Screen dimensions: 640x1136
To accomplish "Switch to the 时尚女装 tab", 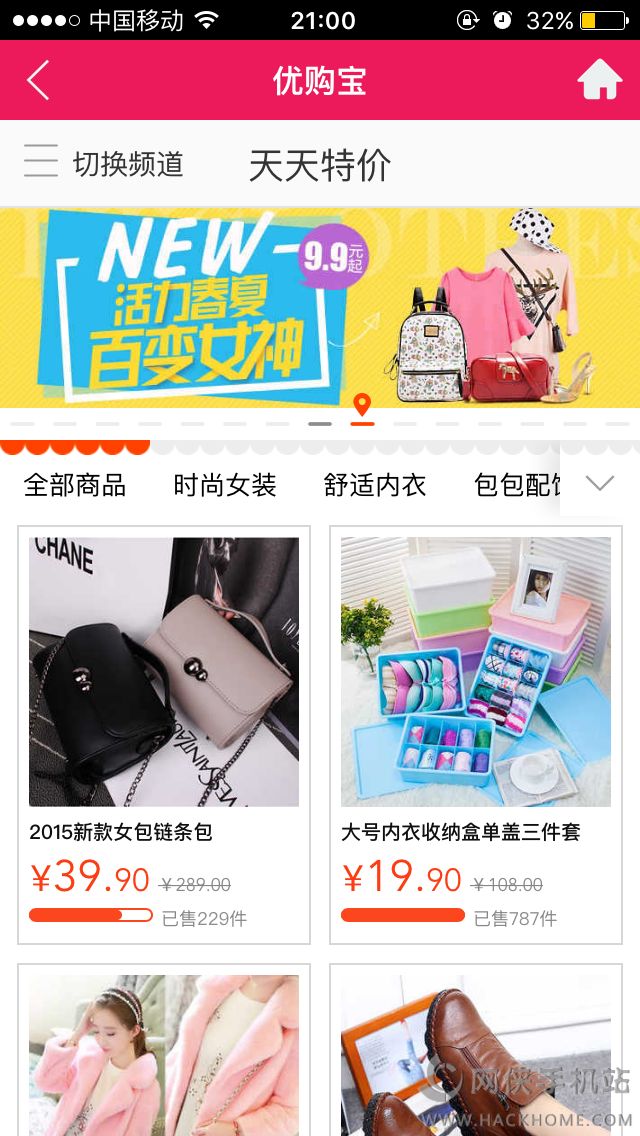I will pos(225,486).
